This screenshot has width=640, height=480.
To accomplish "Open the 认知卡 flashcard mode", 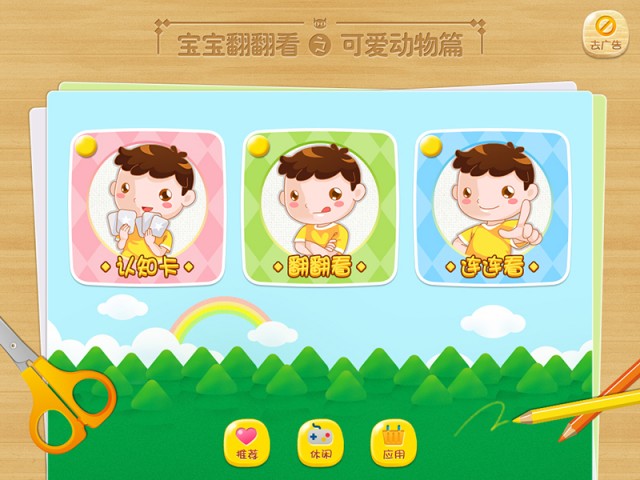I will [x=148, y=208].
